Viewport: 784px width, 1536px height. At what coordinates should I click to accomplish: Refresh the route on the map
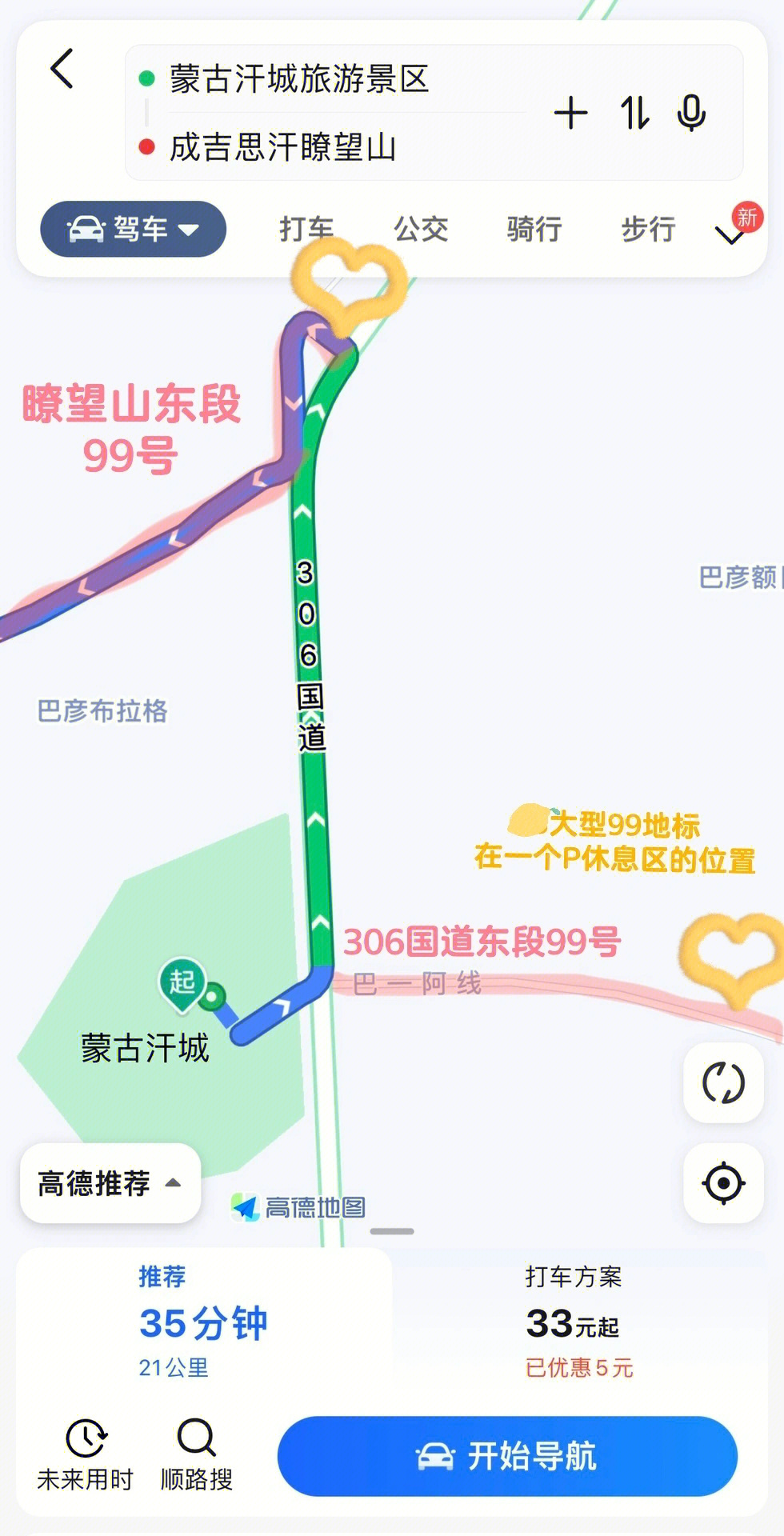click(x=724, y=1083)
